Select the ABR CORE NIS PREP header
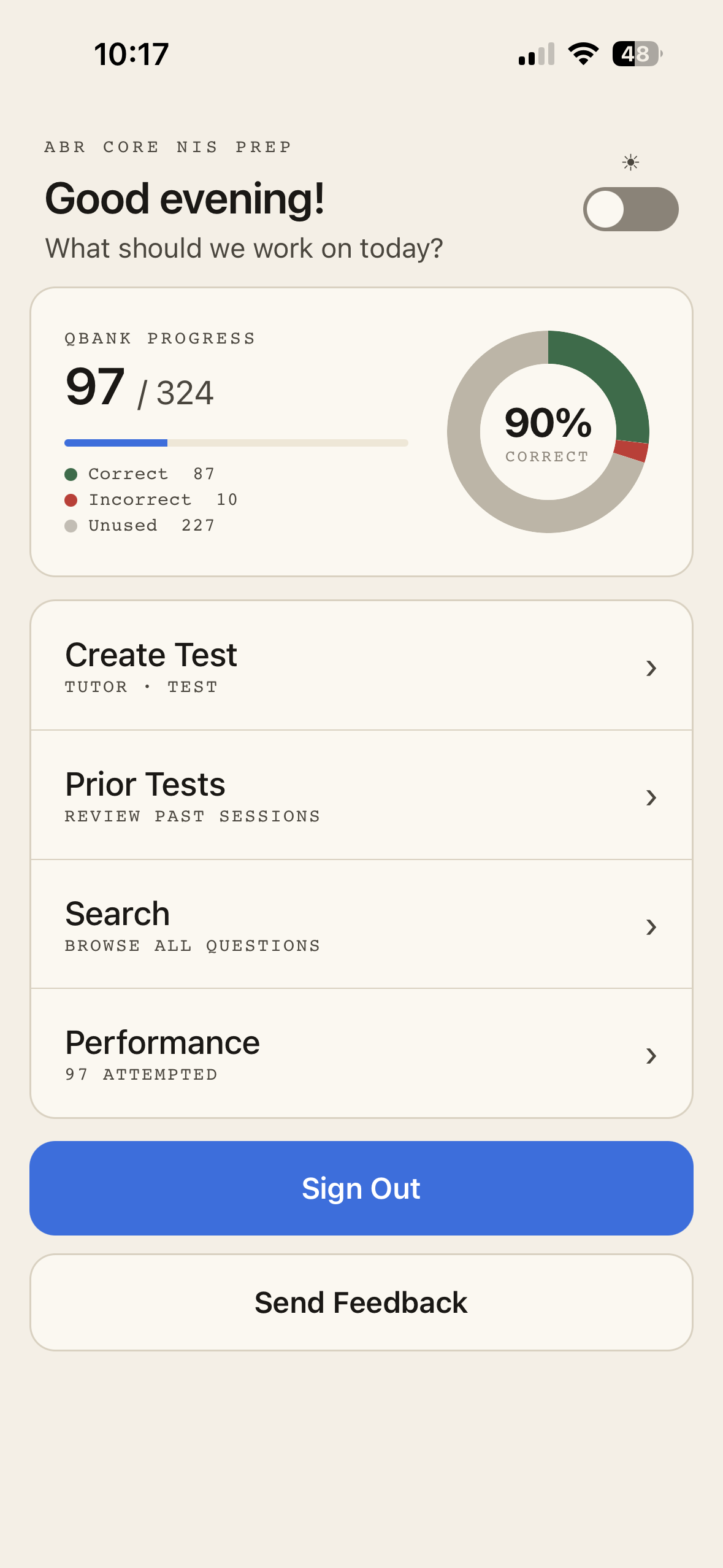The width and height of the screenshot is (723, 1568). point(167,146)
